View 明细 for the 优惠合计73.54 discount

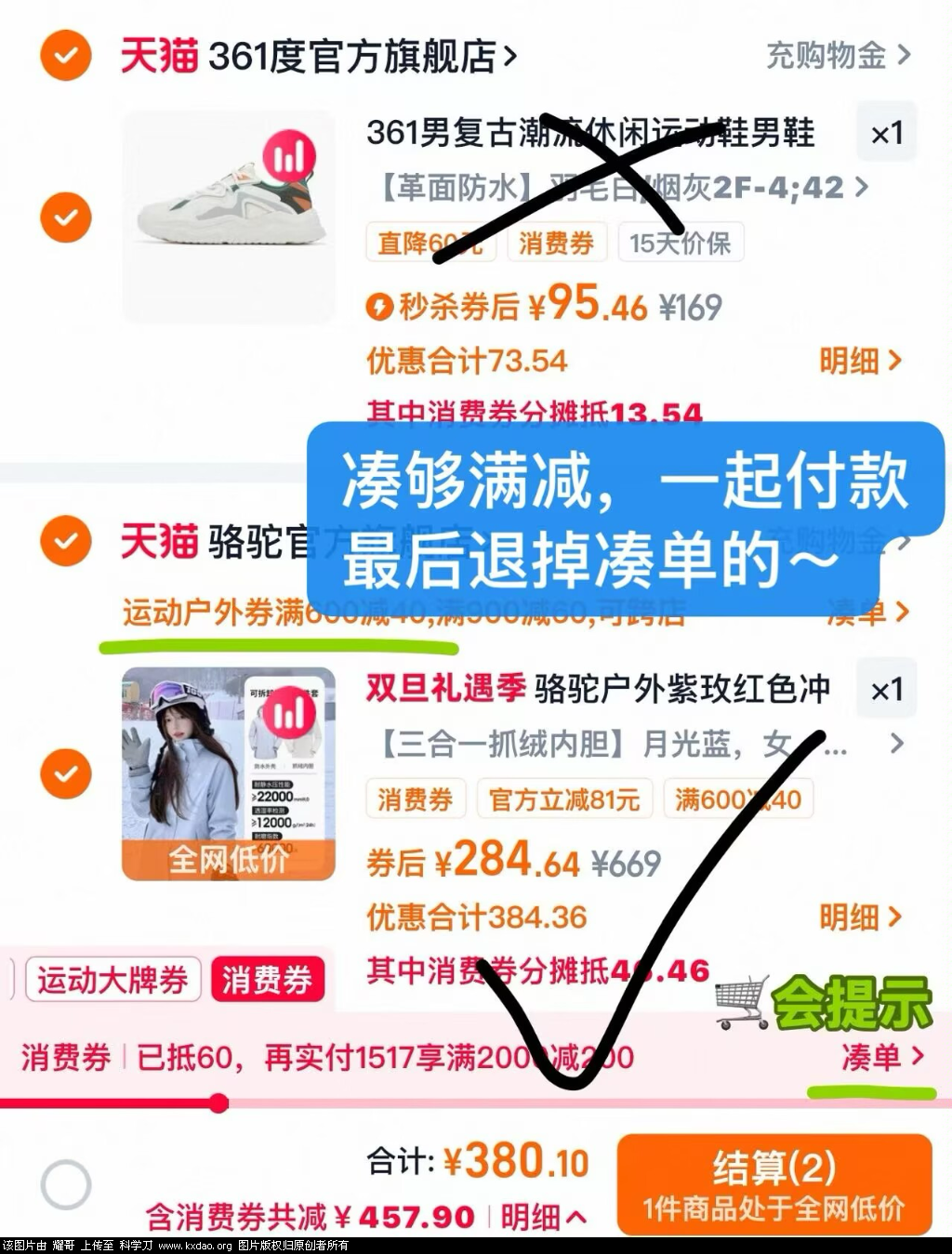(x=860, y=361)
